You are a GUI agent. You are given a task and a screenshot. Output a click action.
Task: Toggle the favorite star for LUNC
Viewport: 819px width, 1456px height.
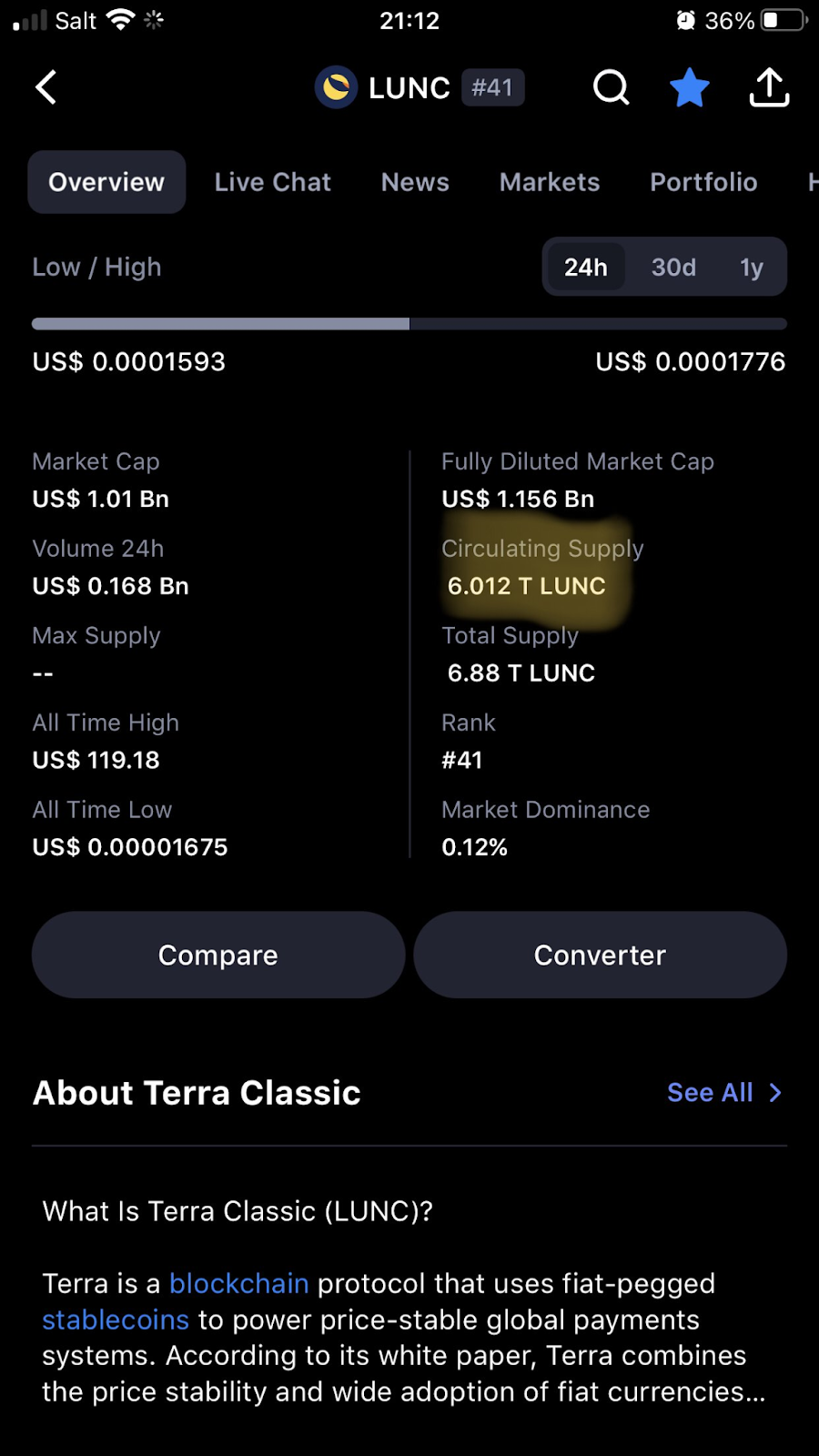pyautogui.click(x=689, y=88)
